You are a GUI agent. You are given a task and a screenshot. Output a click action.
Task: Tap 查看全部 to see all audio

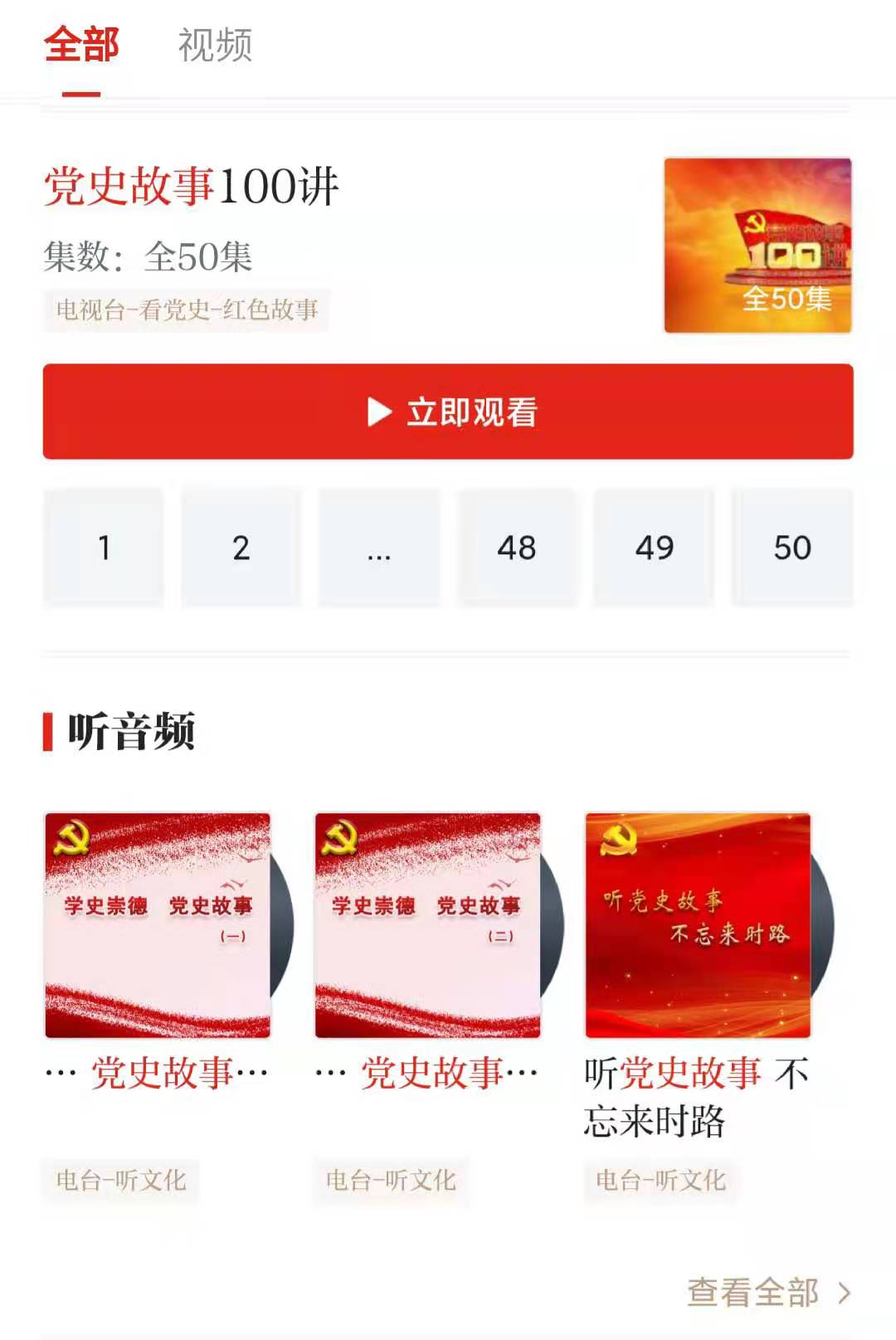pyautogui.click(x=767, y=1293)
